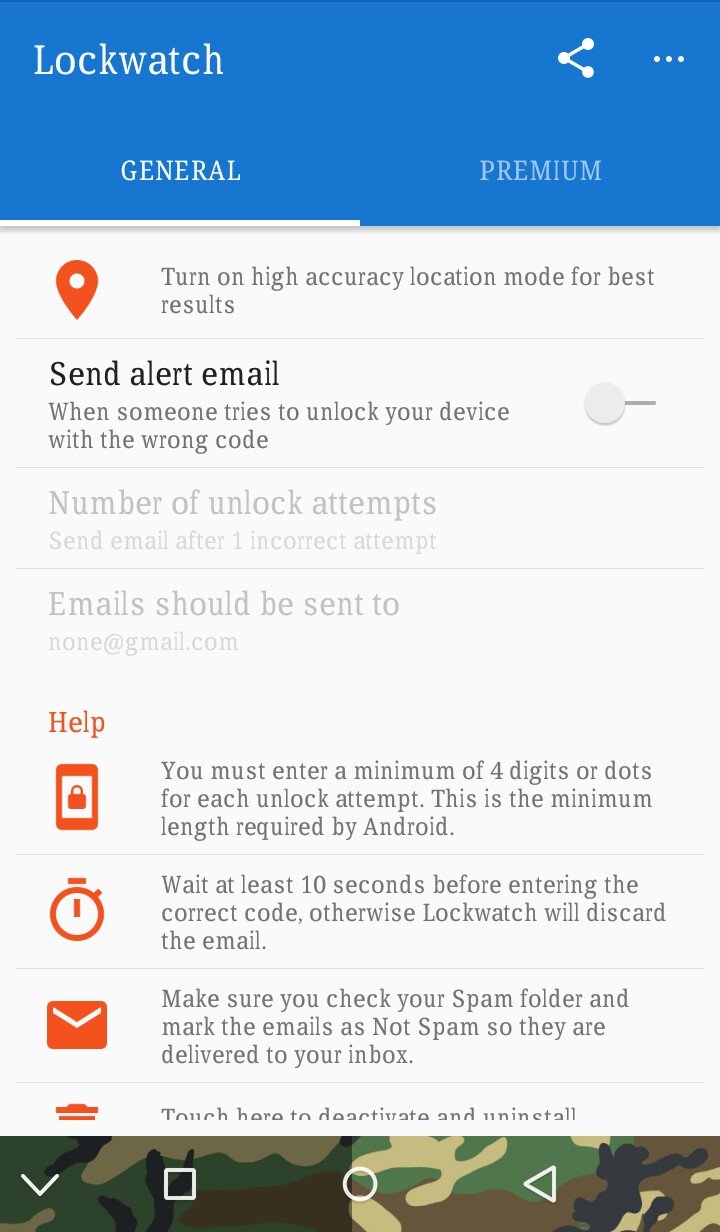Go to the home screen

coord(360,1184)
